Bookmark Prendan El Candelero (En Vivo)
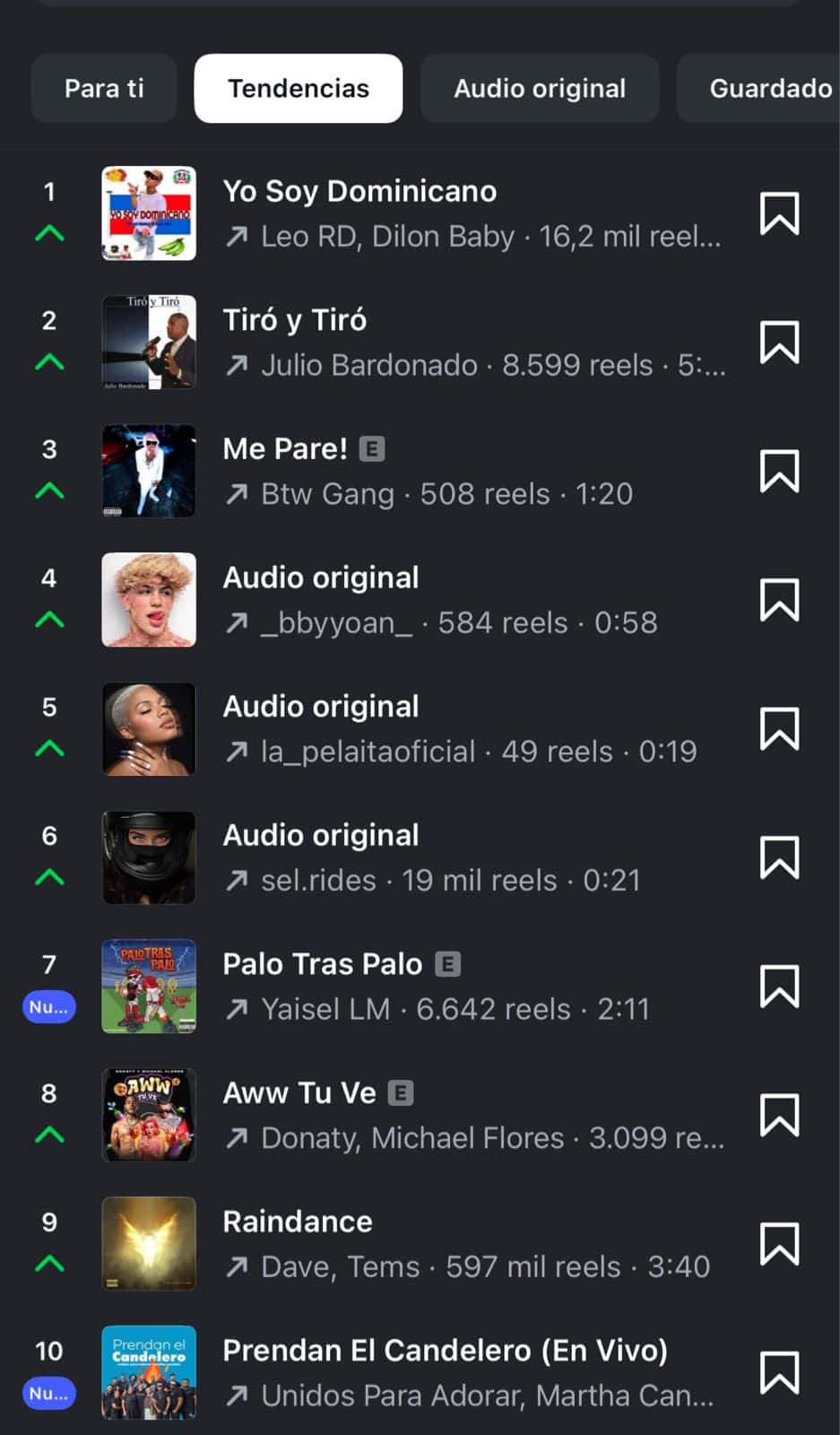This screenshot has height=1435, width=840. [x=779, y=1373]
